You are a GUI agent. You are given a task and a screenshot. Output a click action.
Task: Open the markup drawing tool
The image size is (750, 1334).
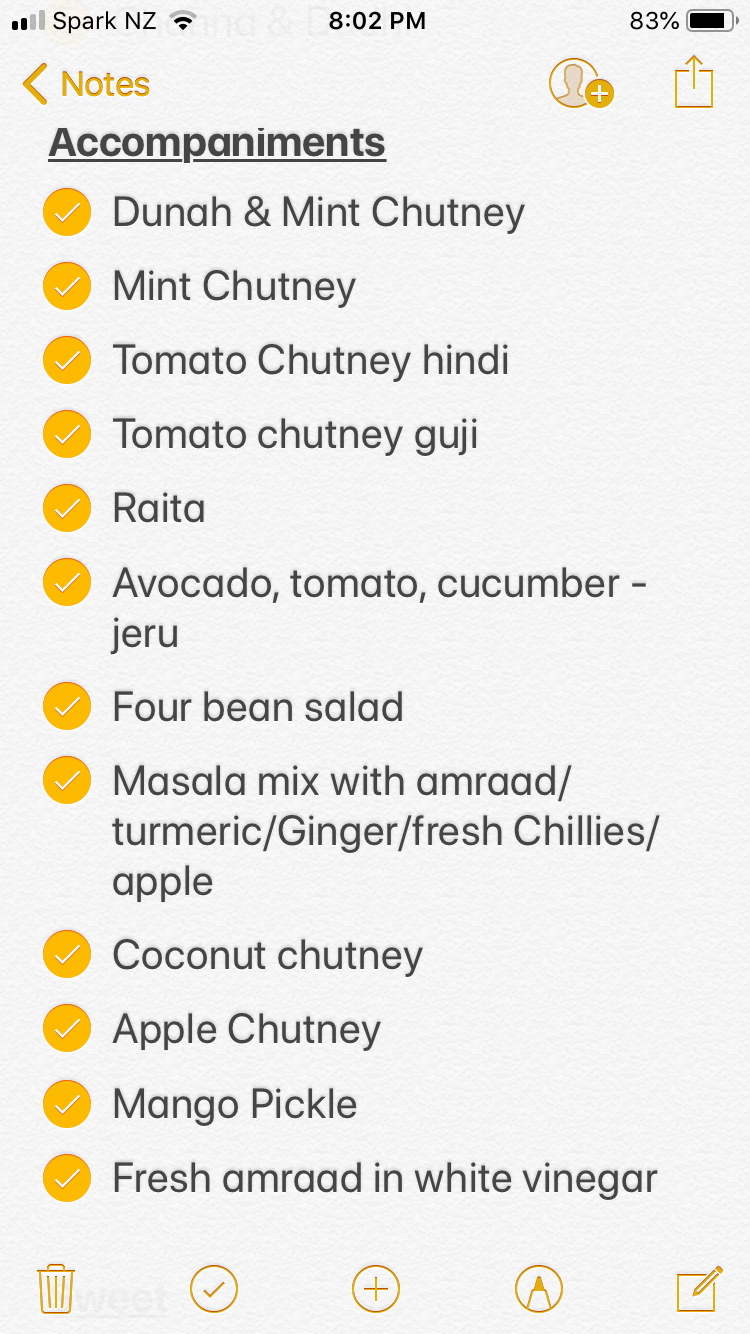click(x=538, y=1288)
